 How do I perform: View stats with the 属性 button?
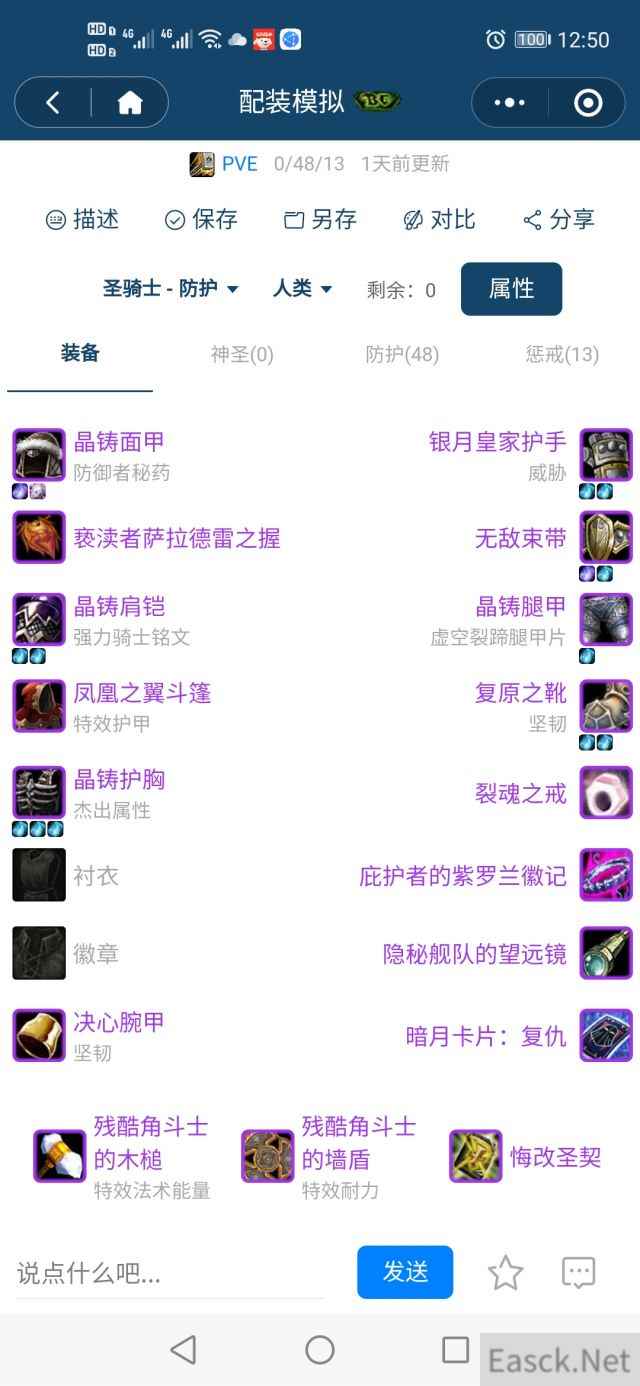coord(511,289)
